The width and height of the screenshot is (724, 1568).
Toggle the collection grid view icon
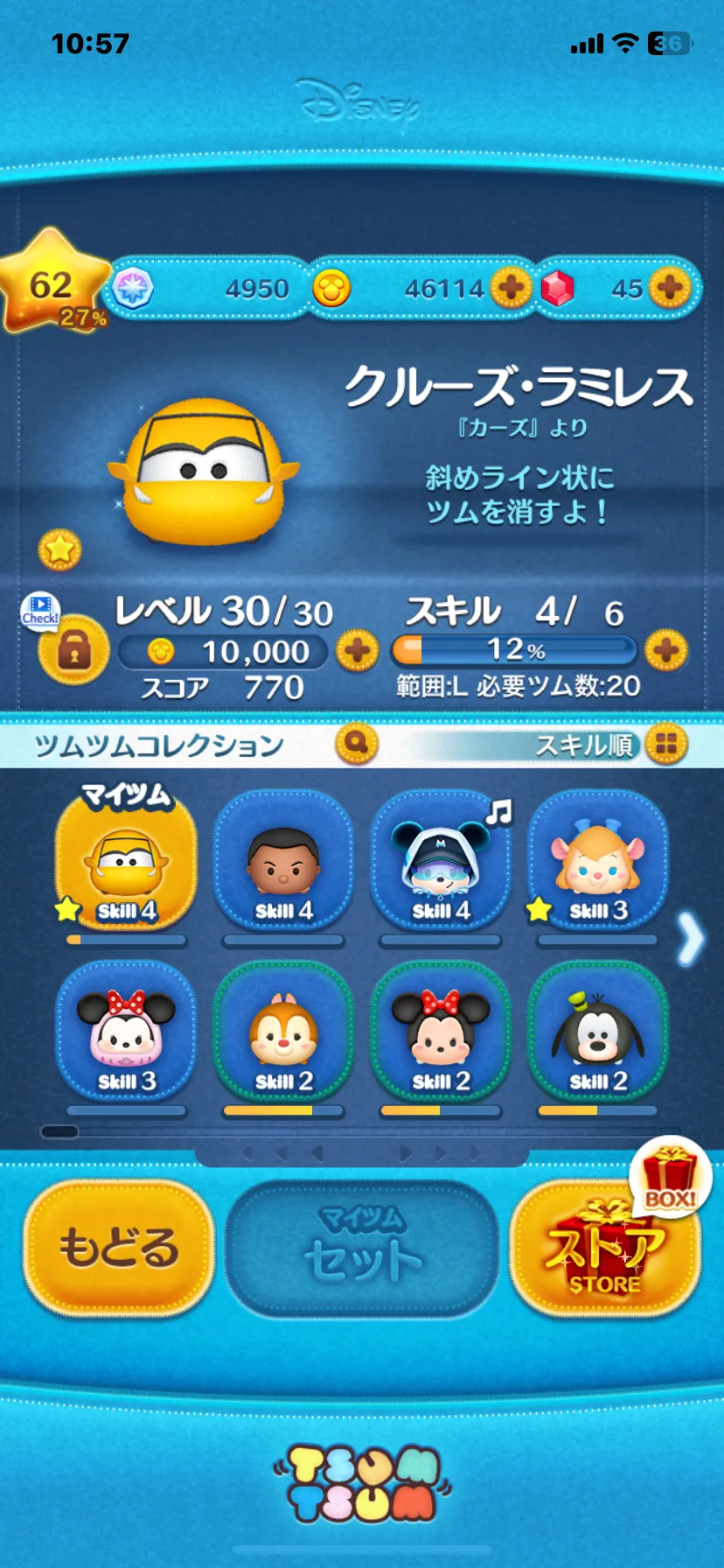point(666,744)
